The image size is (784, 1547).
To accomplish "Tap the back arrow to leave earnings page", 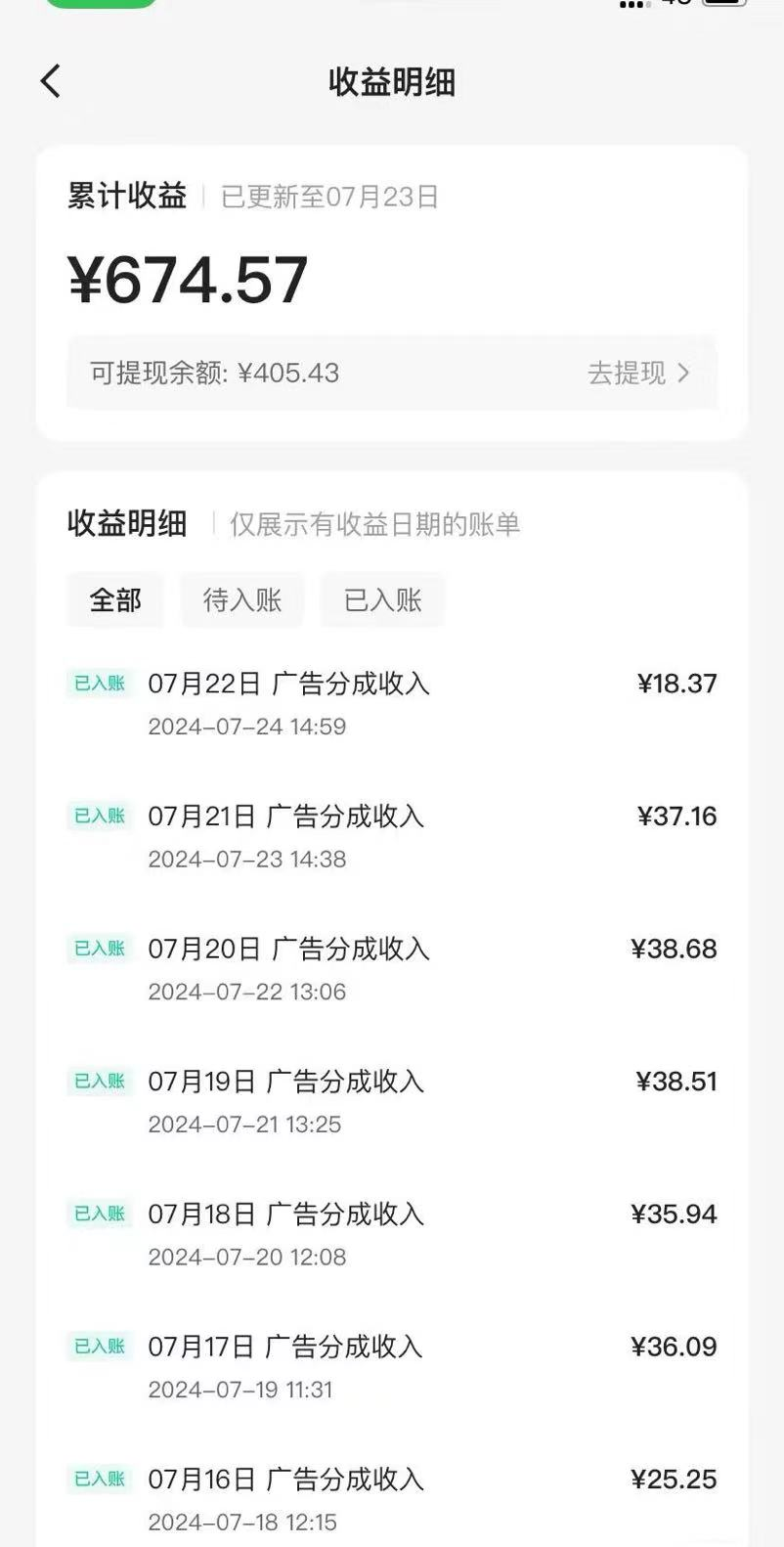I will (x=50, y=81).
